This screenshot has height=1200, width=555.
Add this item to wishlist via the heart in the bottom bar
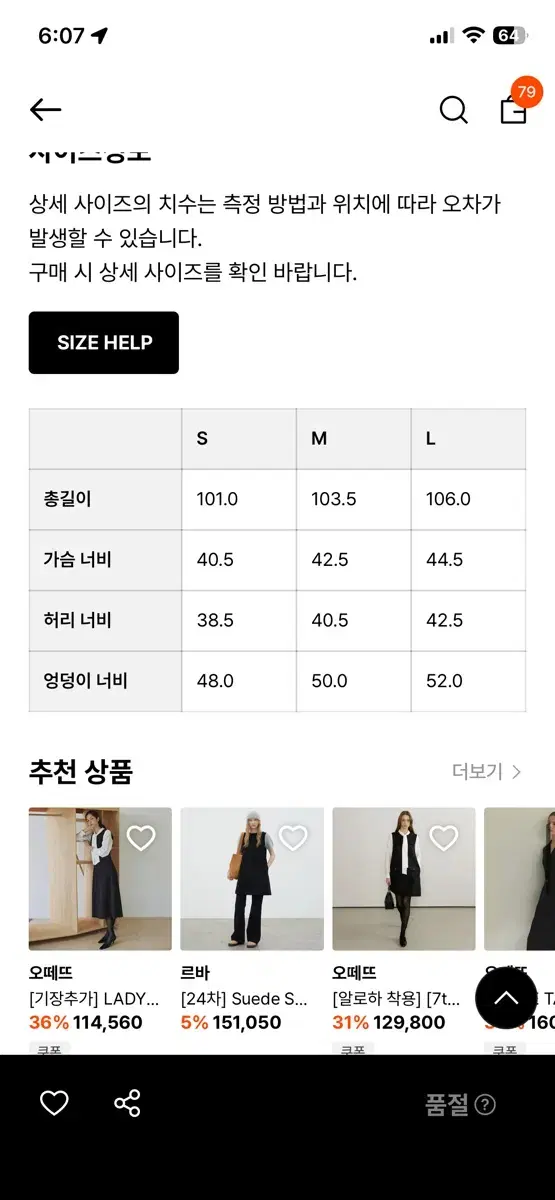[x=54, y=1104]
